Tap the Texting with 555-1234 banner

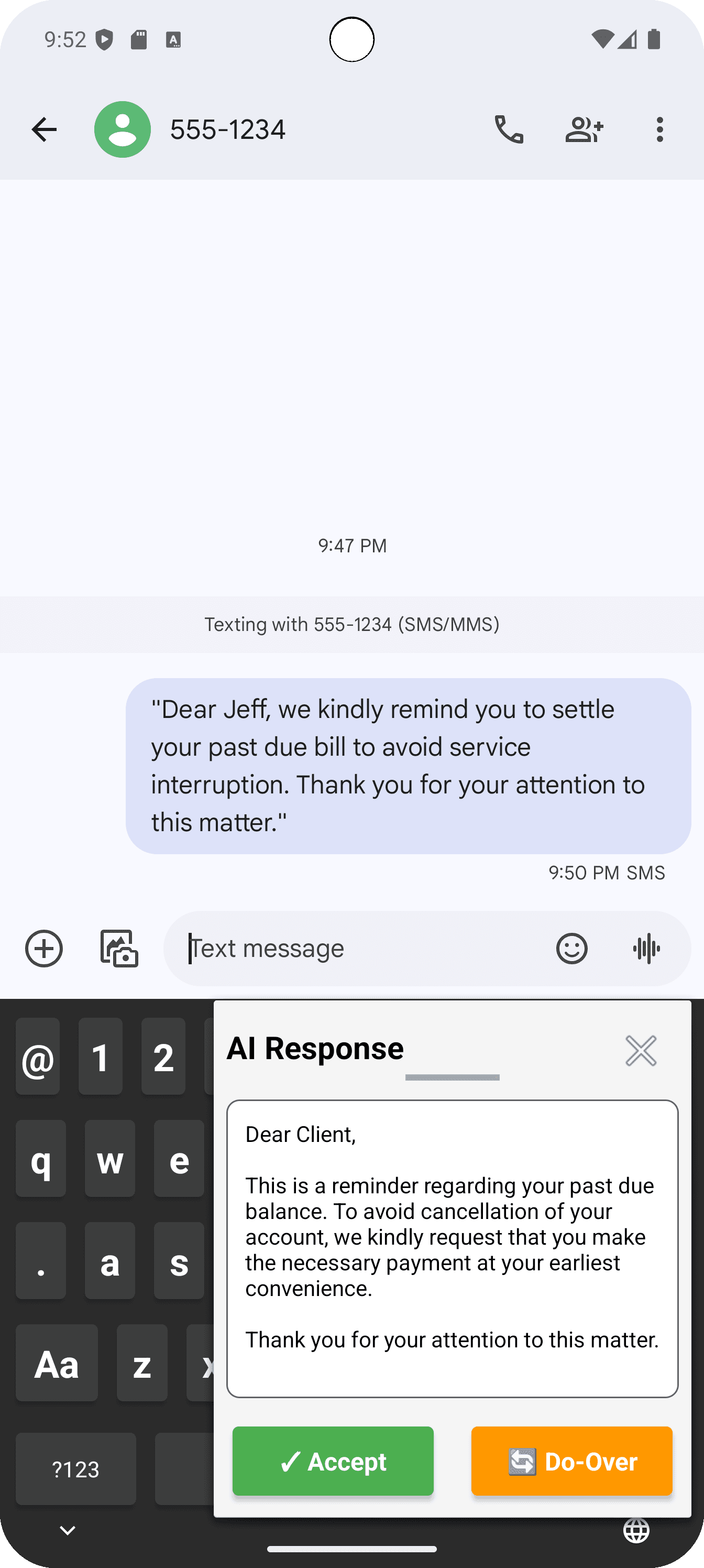[x=351, y=624]
